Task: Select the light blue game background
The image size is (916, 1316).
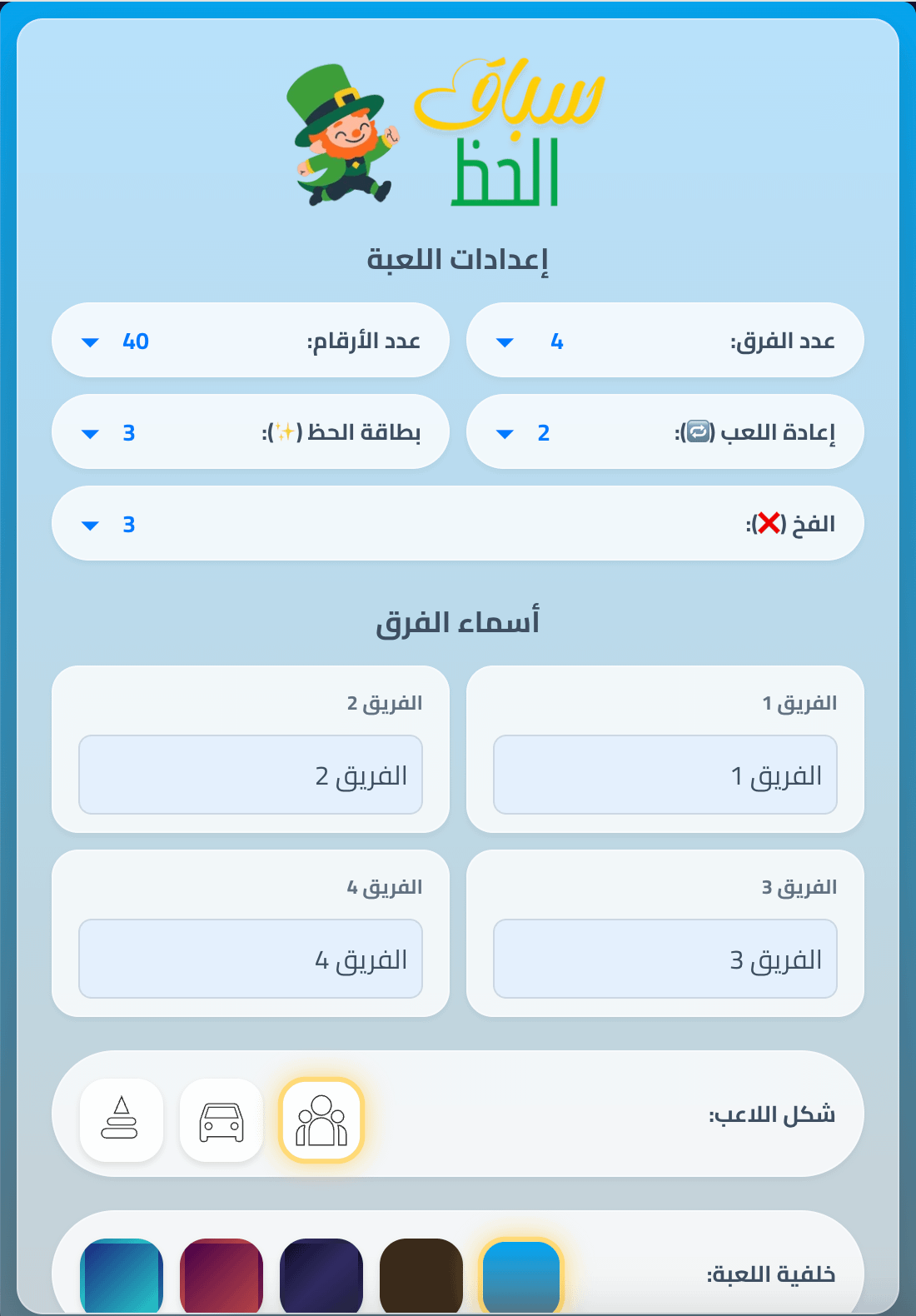Action: (521, 1276)
